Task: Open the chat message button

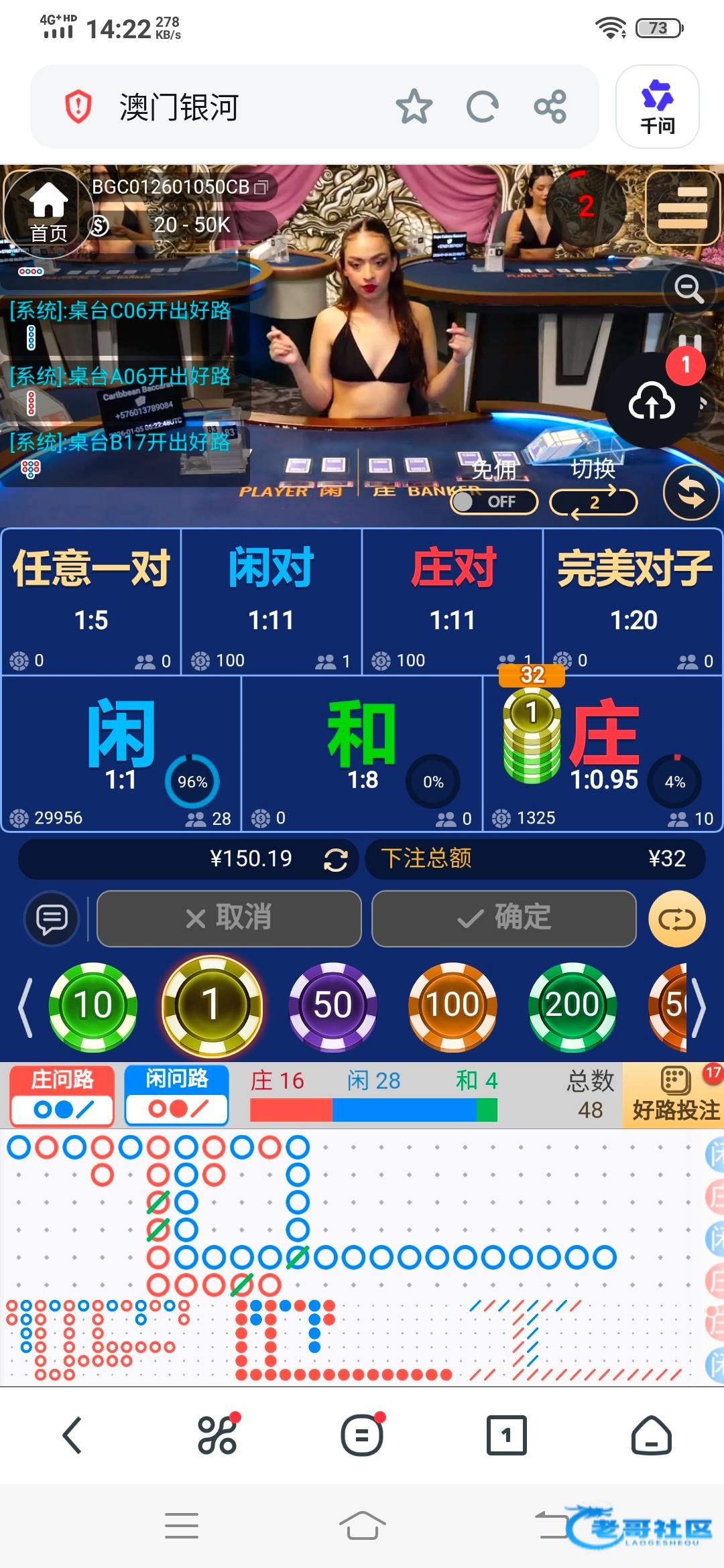Action: [52, 919]
